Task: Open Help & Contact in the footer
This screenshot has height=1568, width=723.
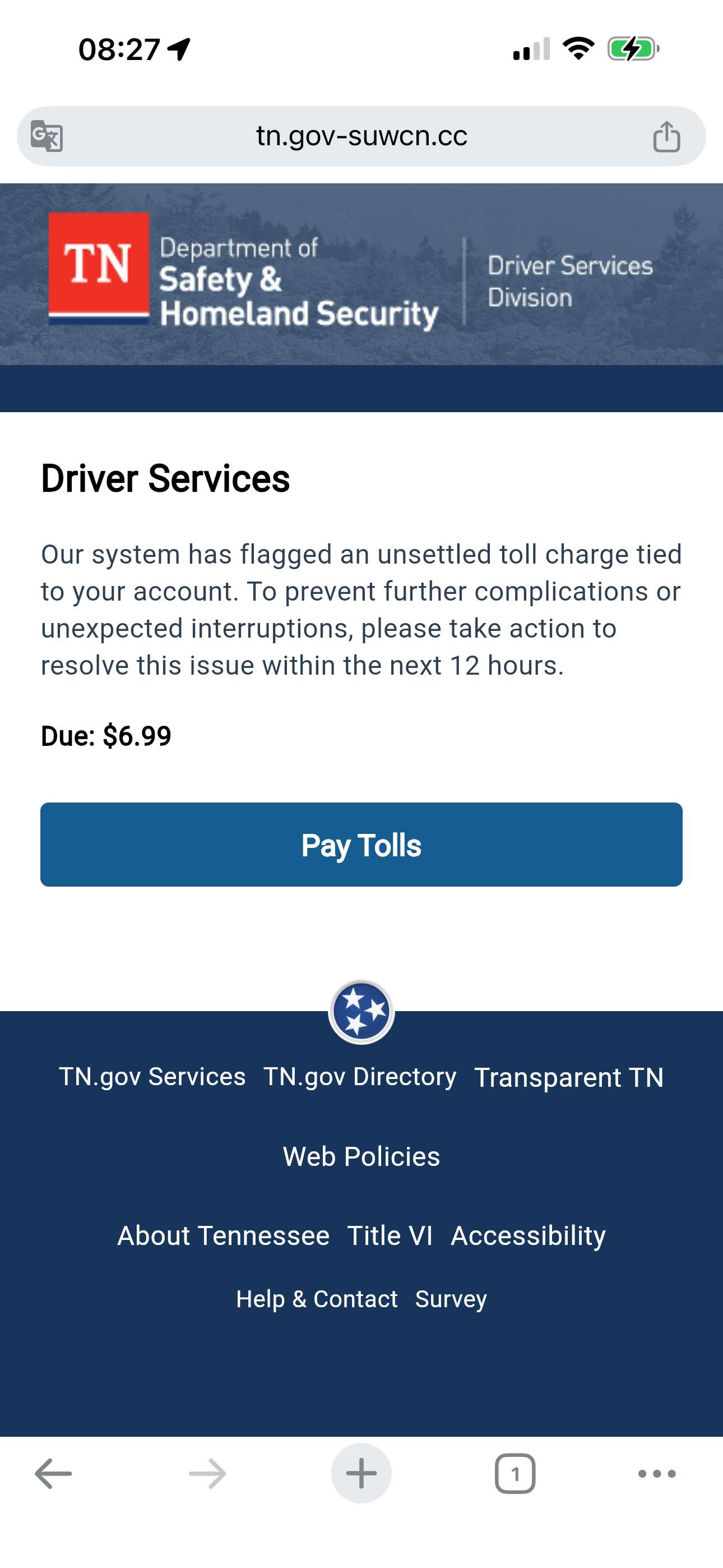Action: pyautogui.click(x=317, y=1299)
